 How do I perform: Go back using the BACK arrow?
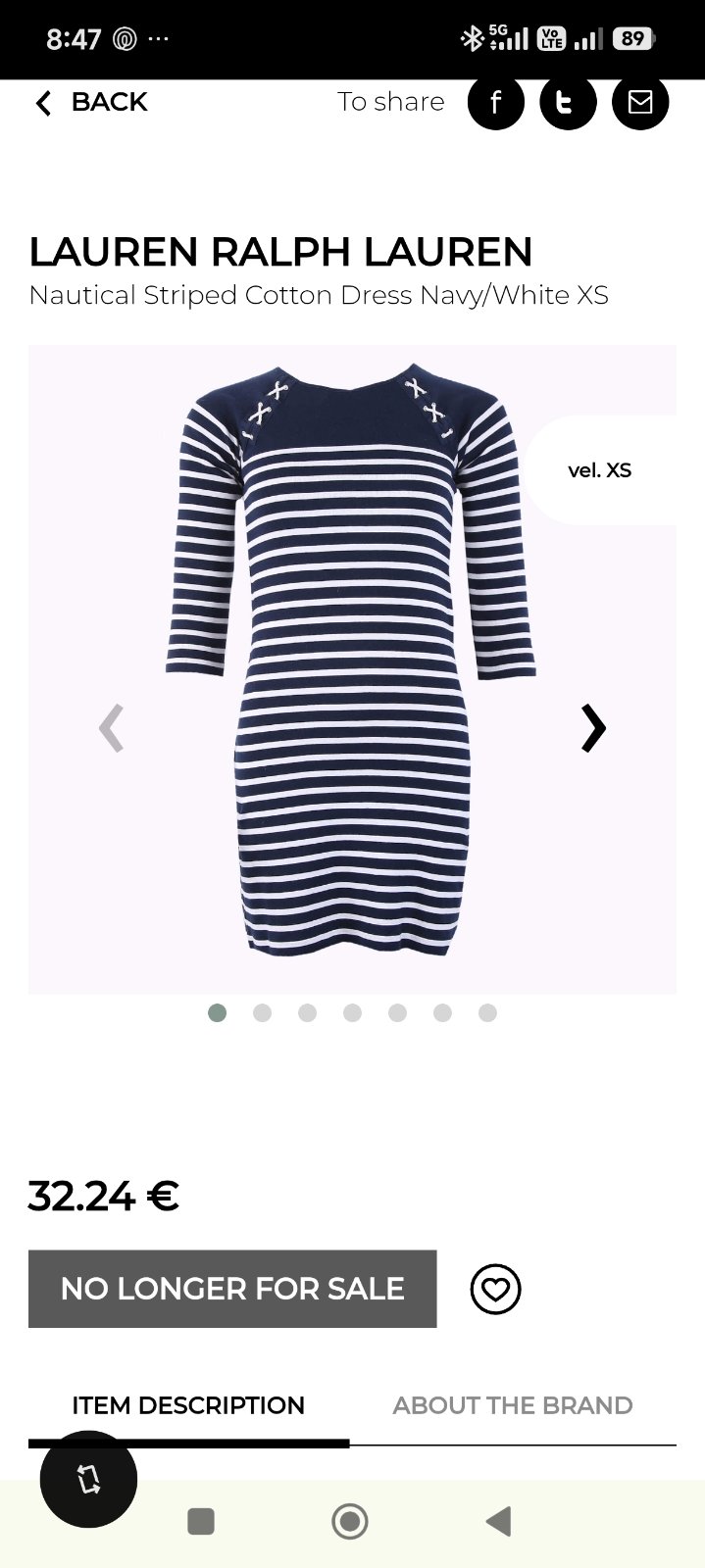point(90,102)
